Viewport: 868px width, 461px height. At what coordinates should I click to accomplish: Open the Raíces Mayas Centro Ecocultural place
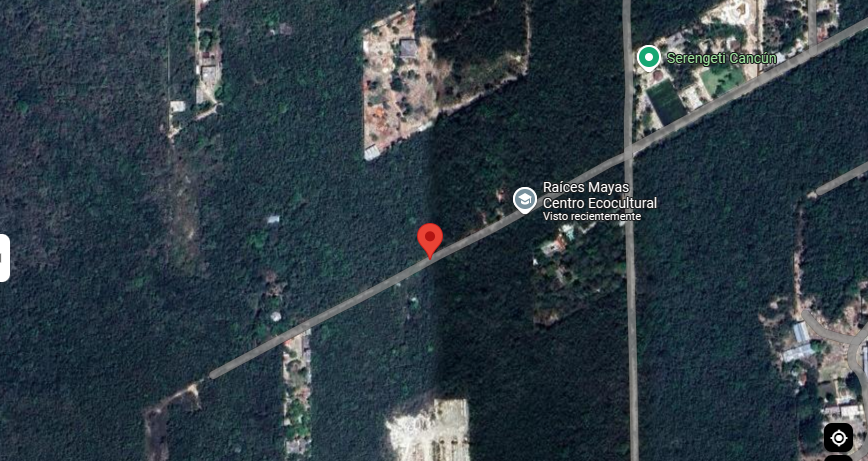[524, 200]
